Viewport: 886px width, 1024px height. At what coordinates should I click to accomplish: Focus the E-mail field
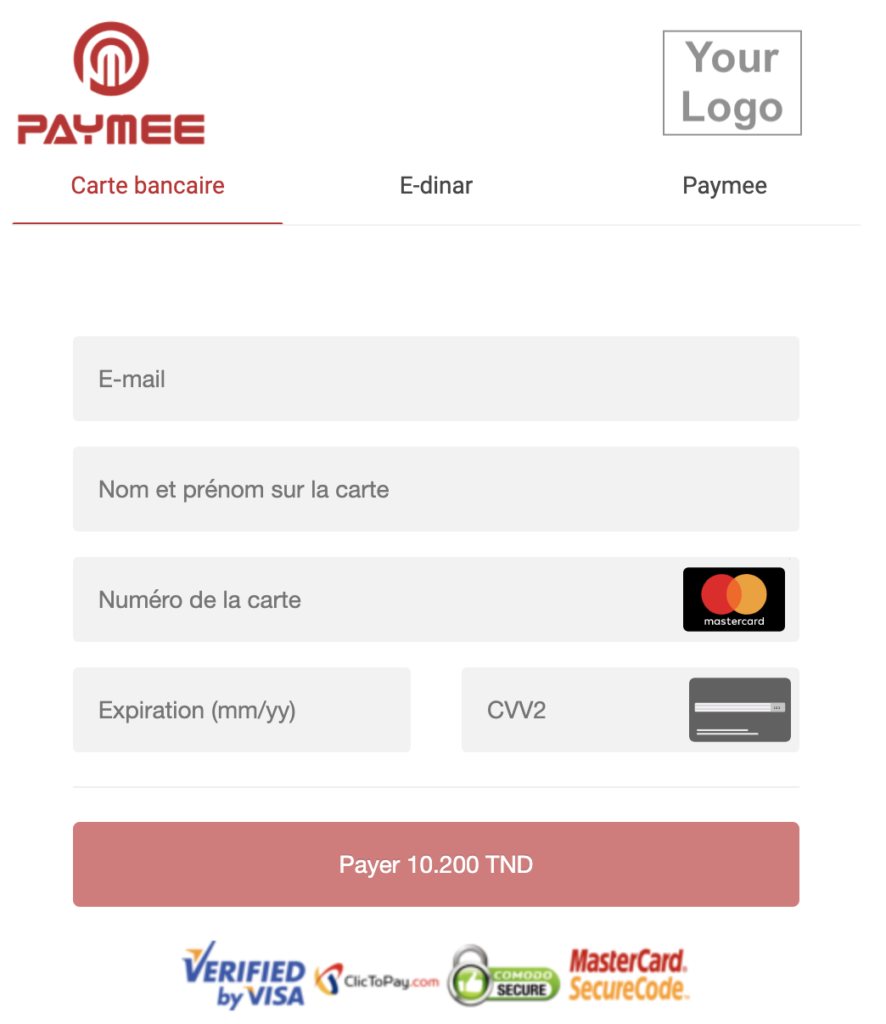point(435,379)
